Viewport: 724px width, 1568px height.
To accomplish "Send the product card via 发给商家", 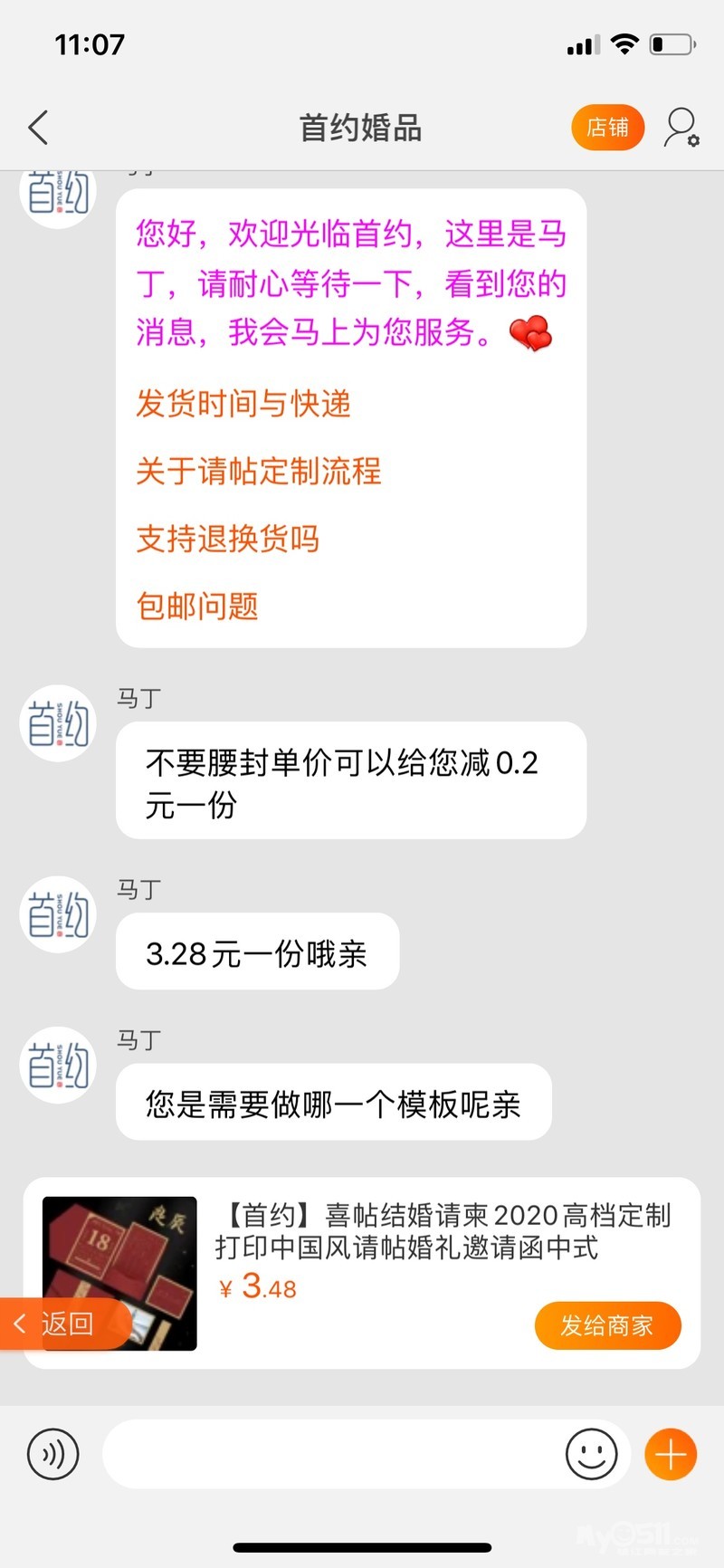I will 607,1325.
